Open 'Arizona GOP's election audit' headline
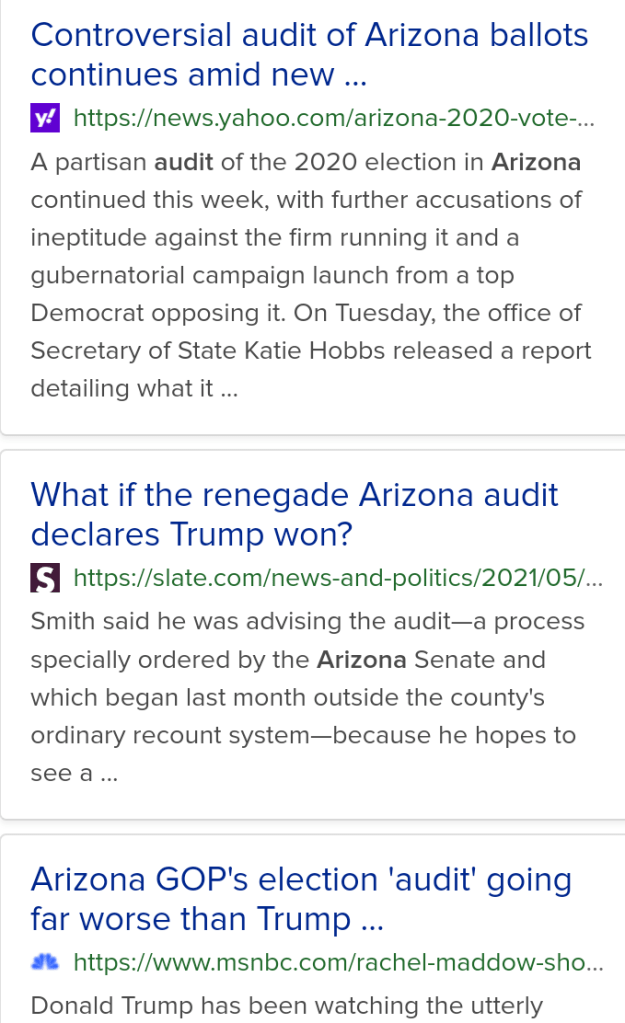Image resolution: width=625 pixels, height=1023 pixels. pos(301,898)
